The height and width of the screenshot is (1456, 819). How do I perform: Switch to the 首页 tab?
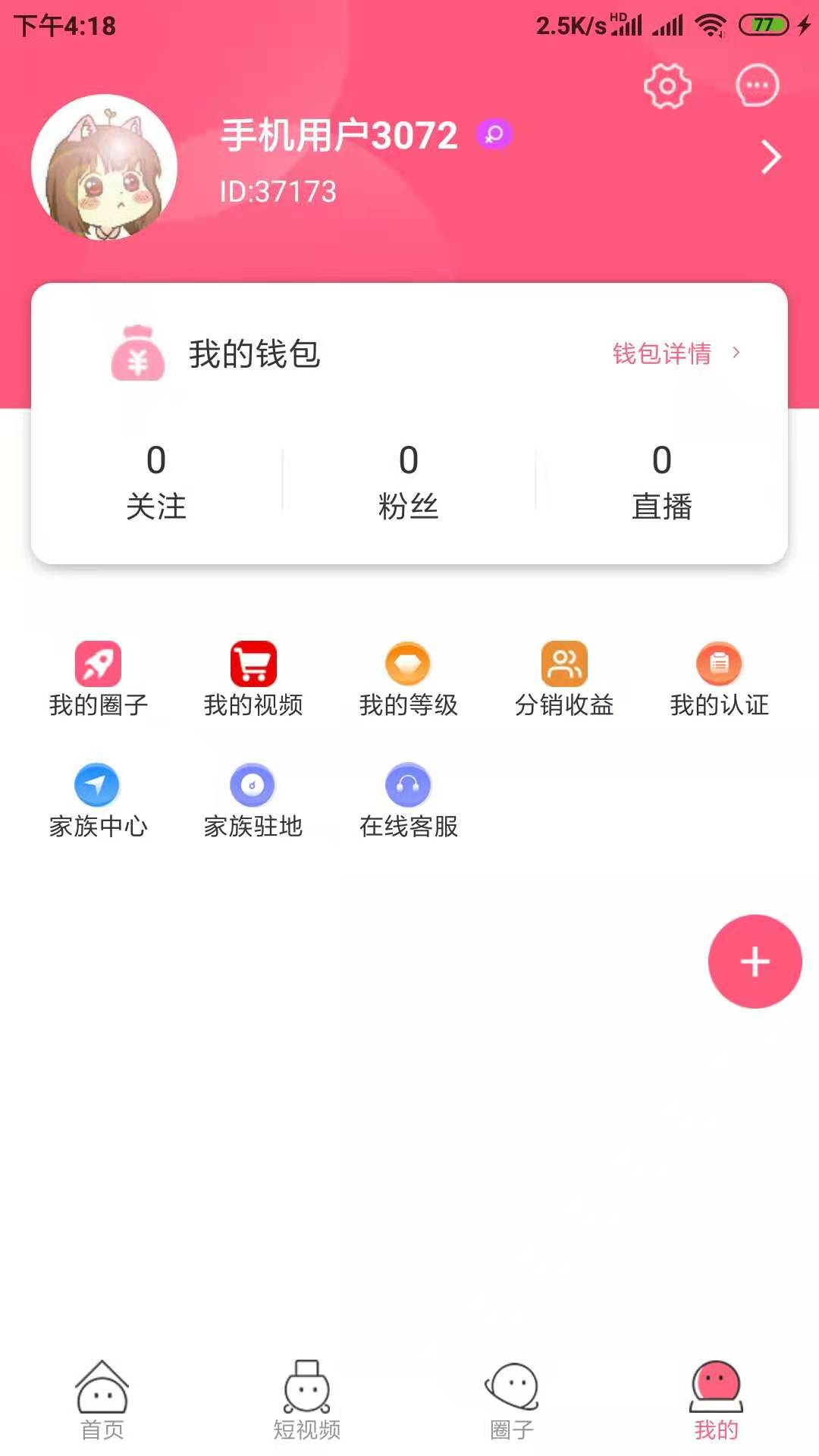pos(102,1401)
